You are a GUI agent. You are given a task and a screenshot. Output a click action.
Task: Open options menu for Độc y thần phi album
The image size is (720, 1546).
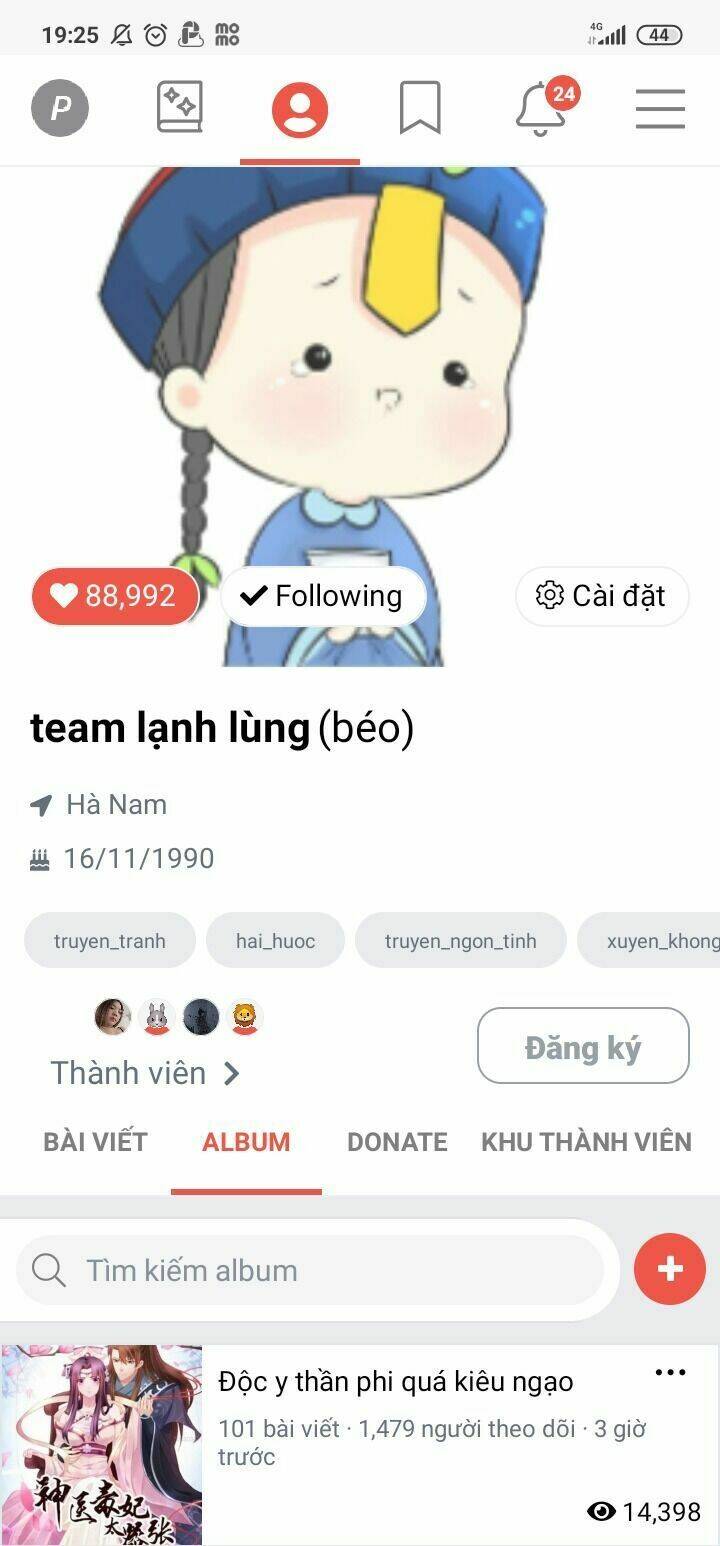click(x=670, y=1373)
